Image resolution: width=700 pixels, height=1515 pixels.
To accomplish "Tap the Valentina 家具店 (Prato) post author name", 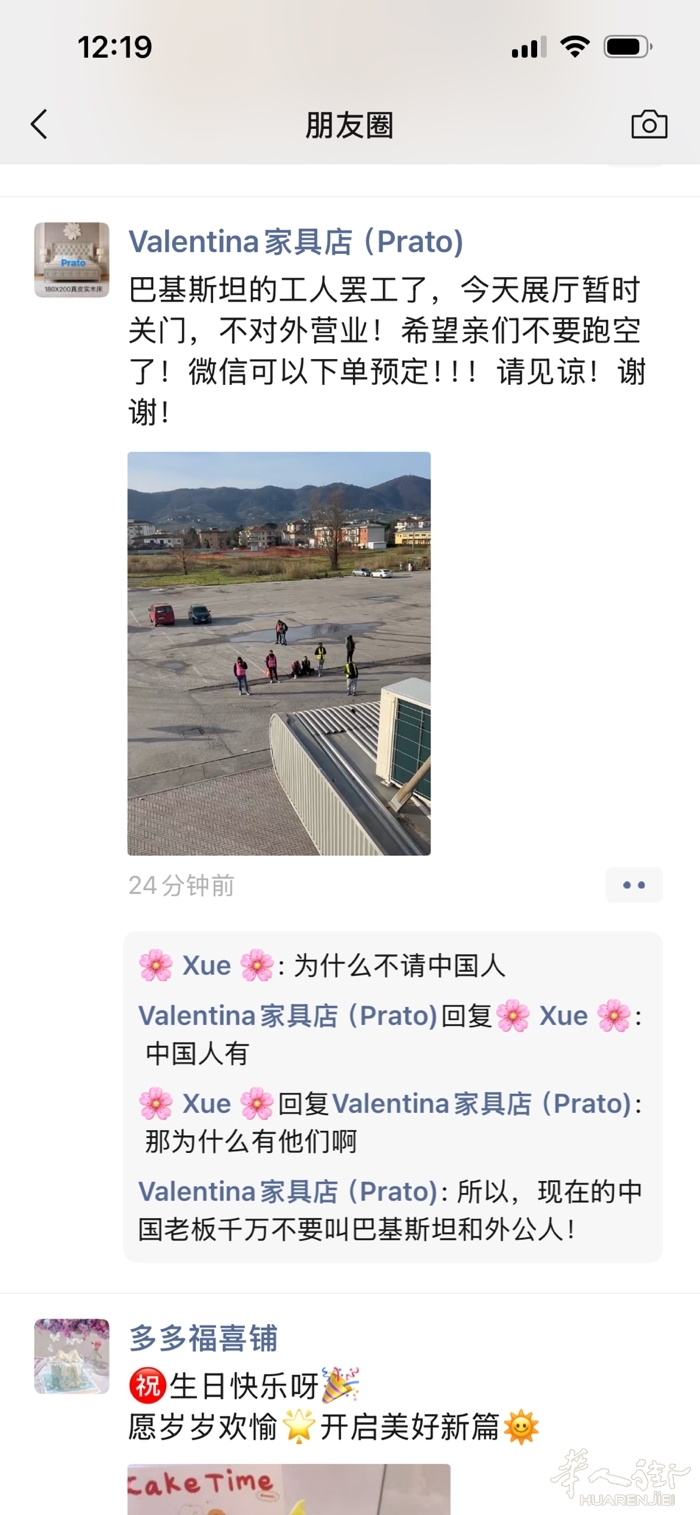I will (296, 242).
